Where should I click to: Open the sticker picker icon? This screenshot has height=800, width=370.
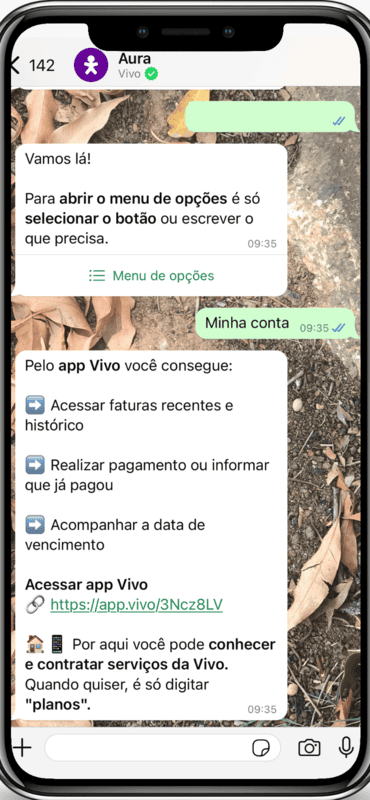click(x=261, y=748)
